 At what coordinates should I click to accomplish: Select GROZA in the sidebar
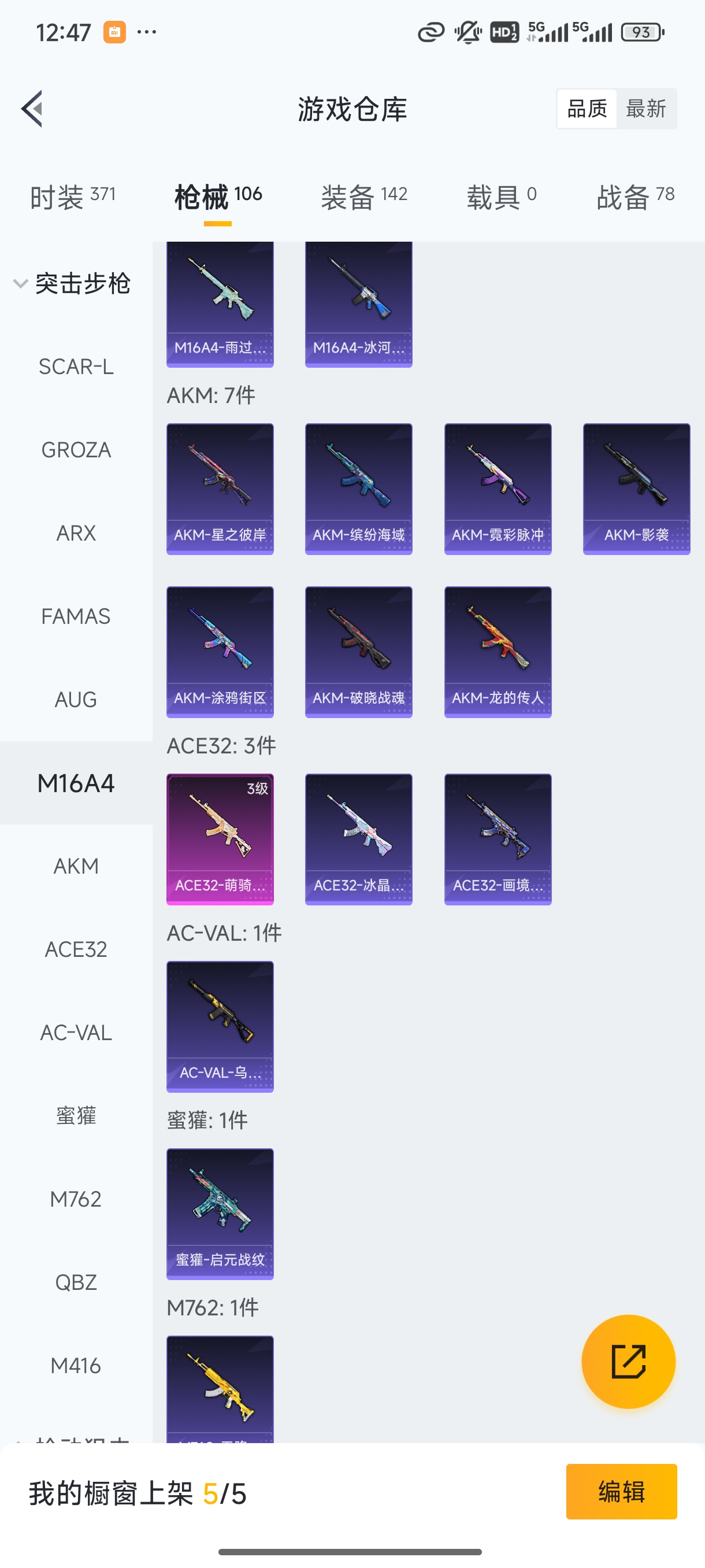(x=76, y=450)
